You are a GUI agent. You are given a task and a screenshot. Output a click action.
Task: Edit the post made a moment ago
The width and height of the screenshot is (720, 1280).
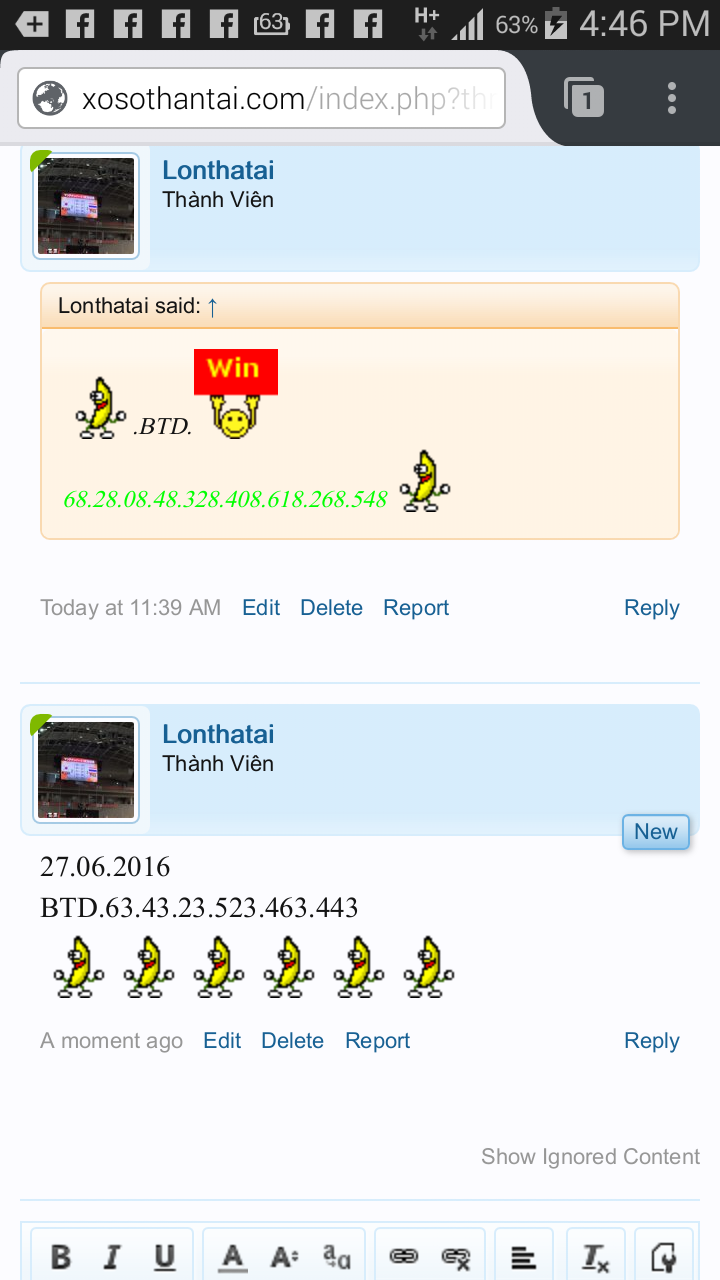pos(222,1041)
